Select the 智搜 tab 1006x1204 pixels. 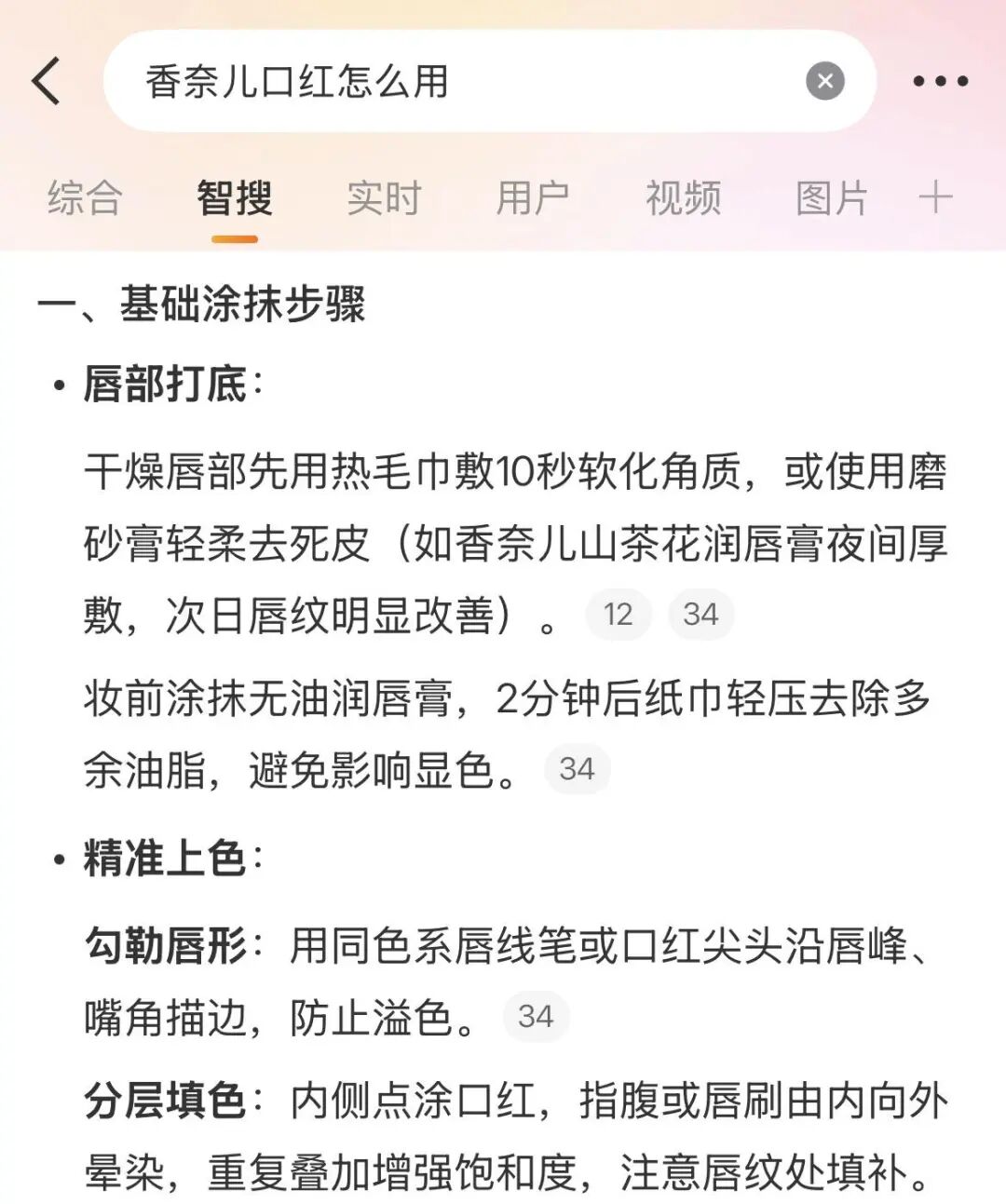click(x=234, y=198)
